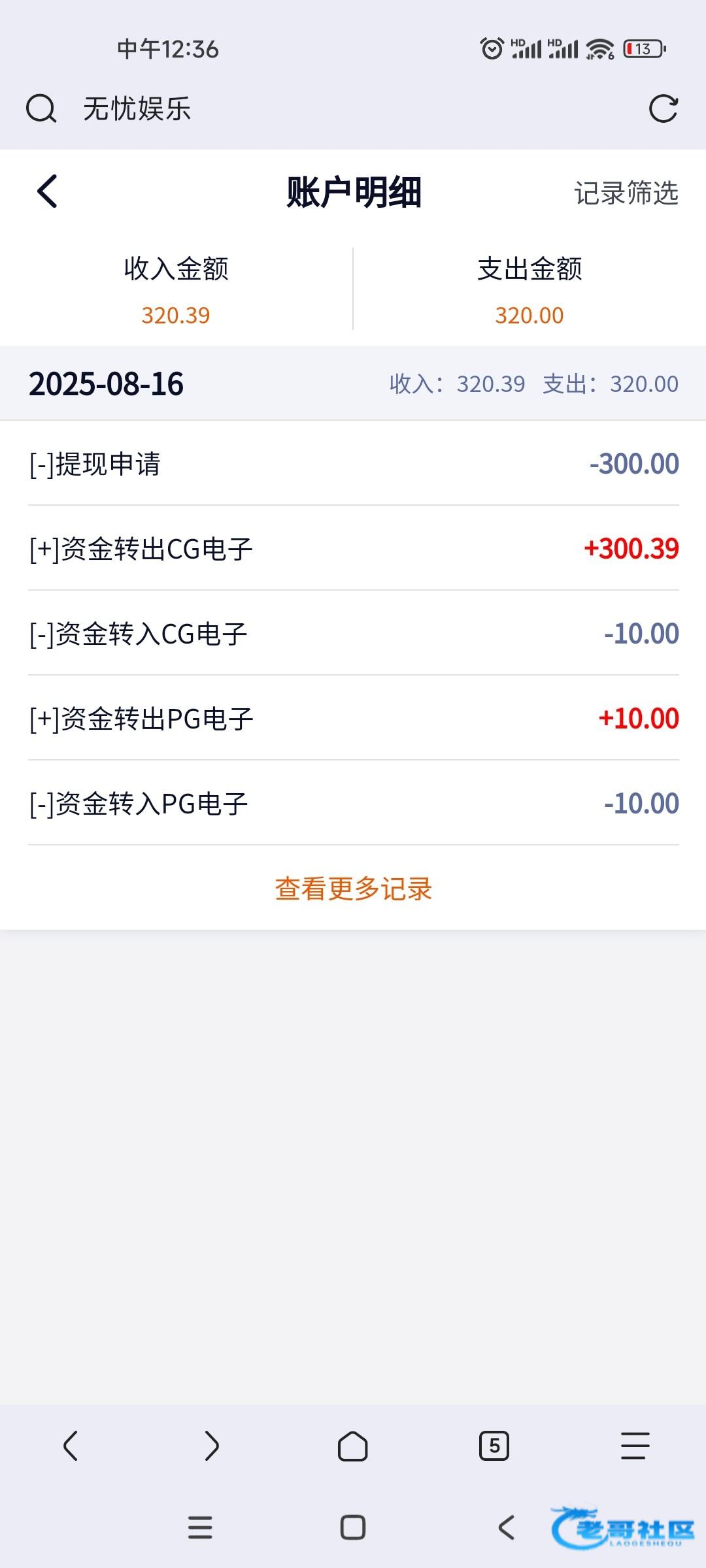Open 记录筛选 filter
706x1568 pixels.
click(x=626, y=193)
